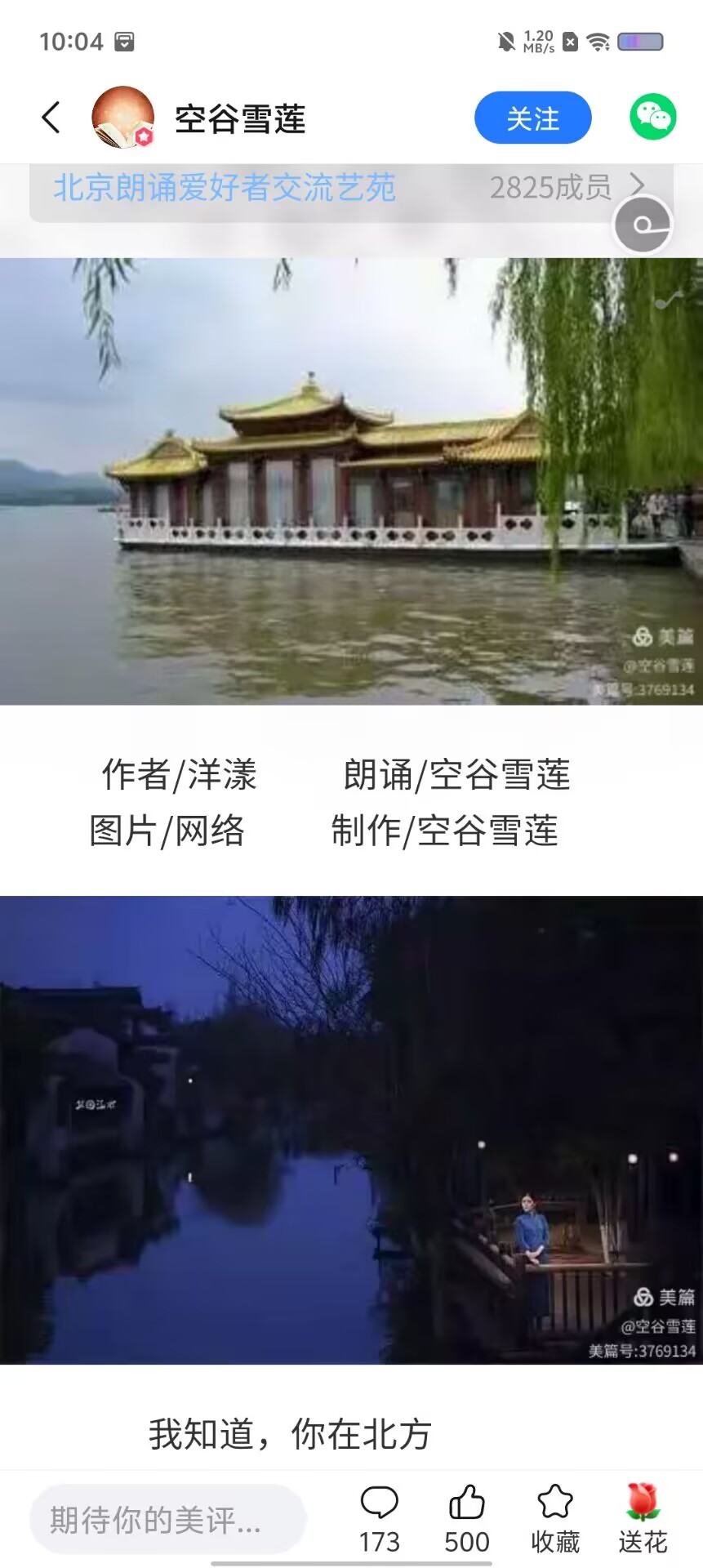Follow author with the 关注 button
The image size is (703, 1568).
pyautogui.click(x=532, y=118)
